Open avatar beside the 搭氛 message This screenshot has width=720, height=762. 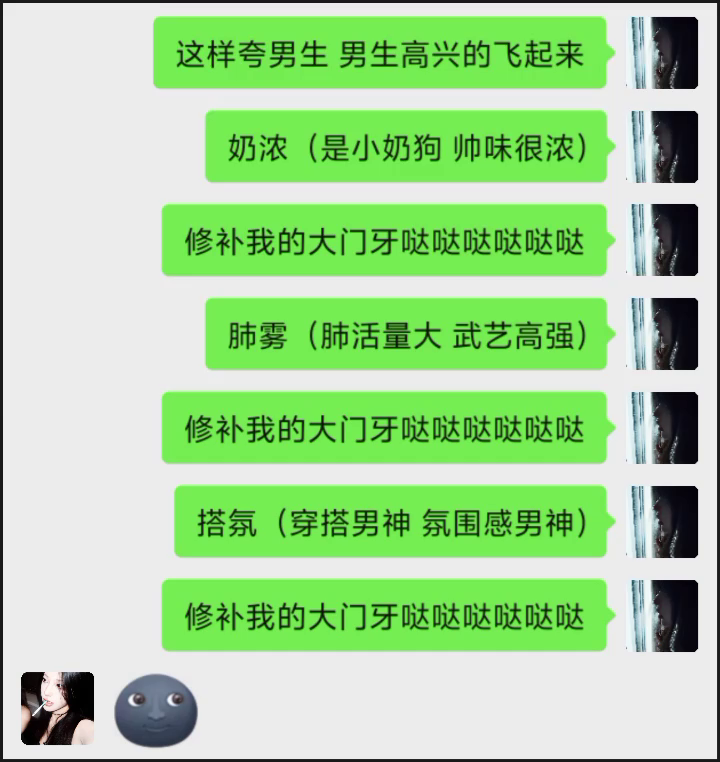click(662, 522)
